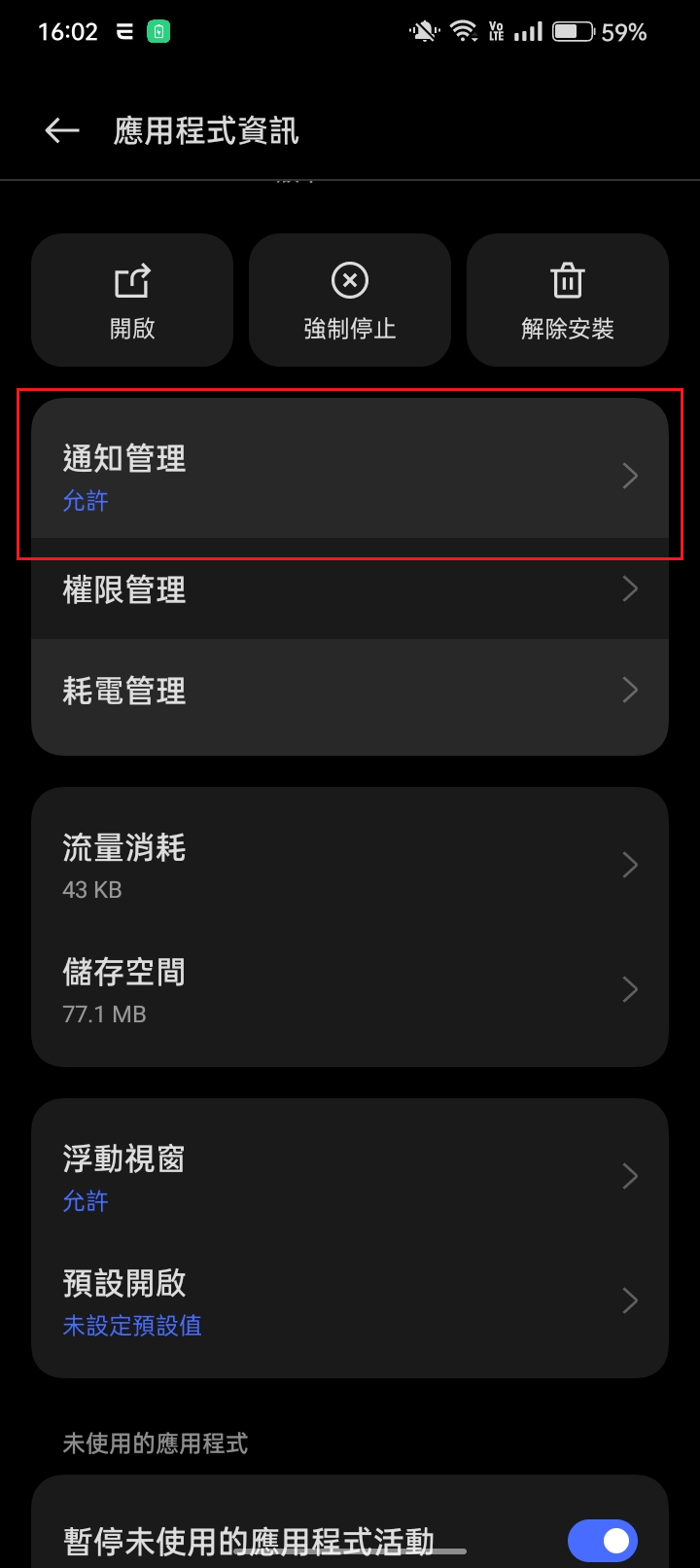Open 耗電管理
Viewport: 700px width, 1568px height.
point(350,692)
